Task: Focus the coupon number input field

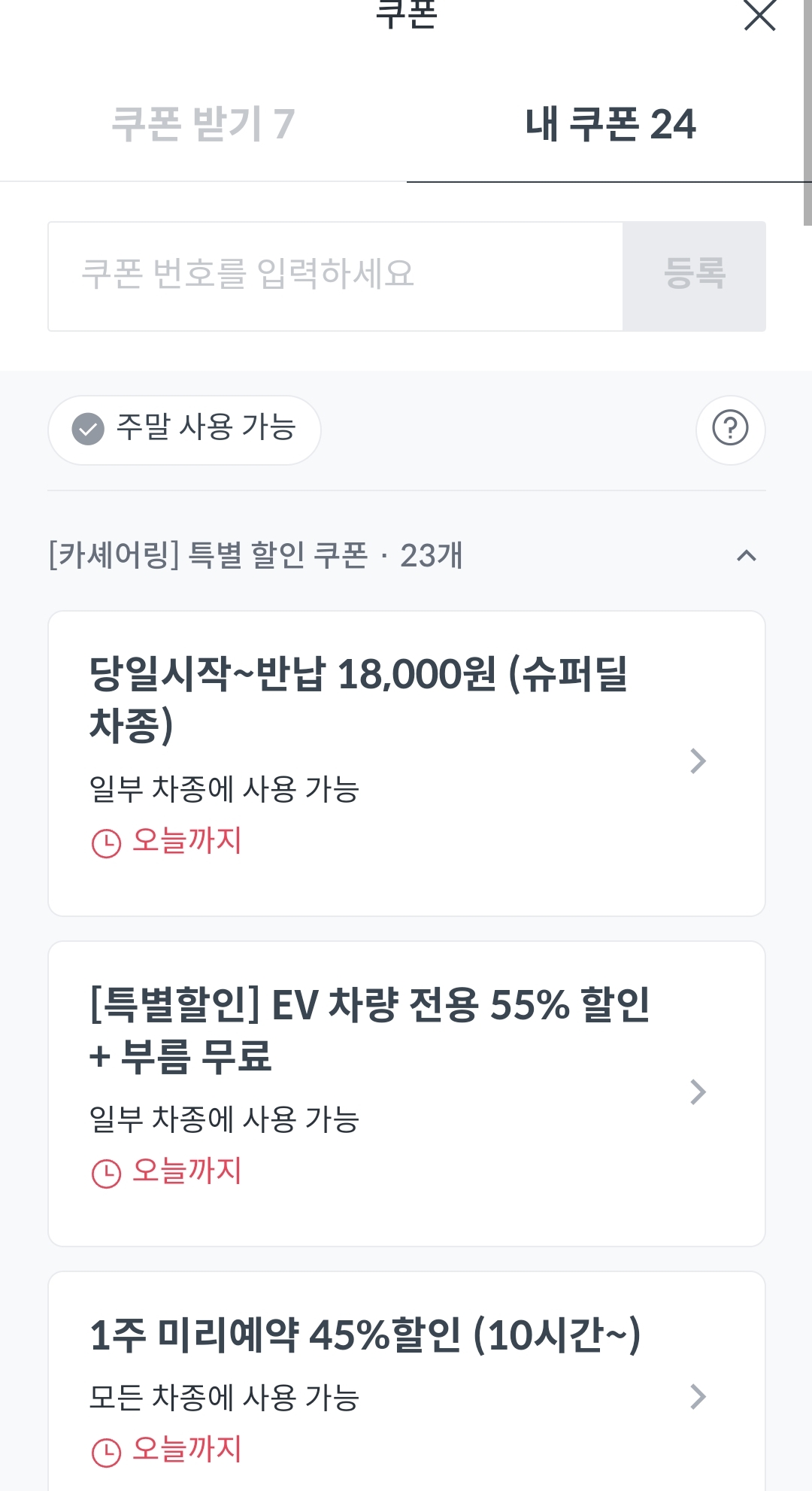Action: point(335,276)
